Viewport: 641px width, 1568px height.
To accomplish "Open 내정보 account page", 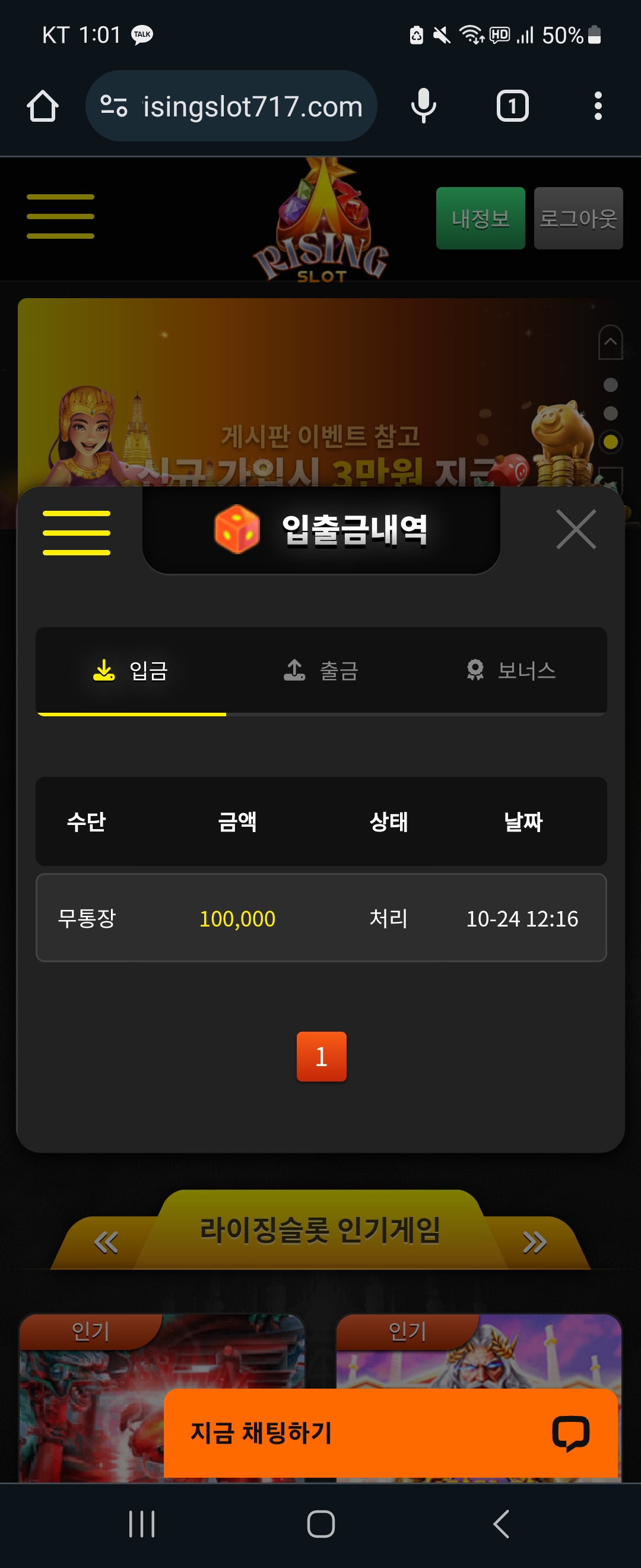I will (480, 219).
